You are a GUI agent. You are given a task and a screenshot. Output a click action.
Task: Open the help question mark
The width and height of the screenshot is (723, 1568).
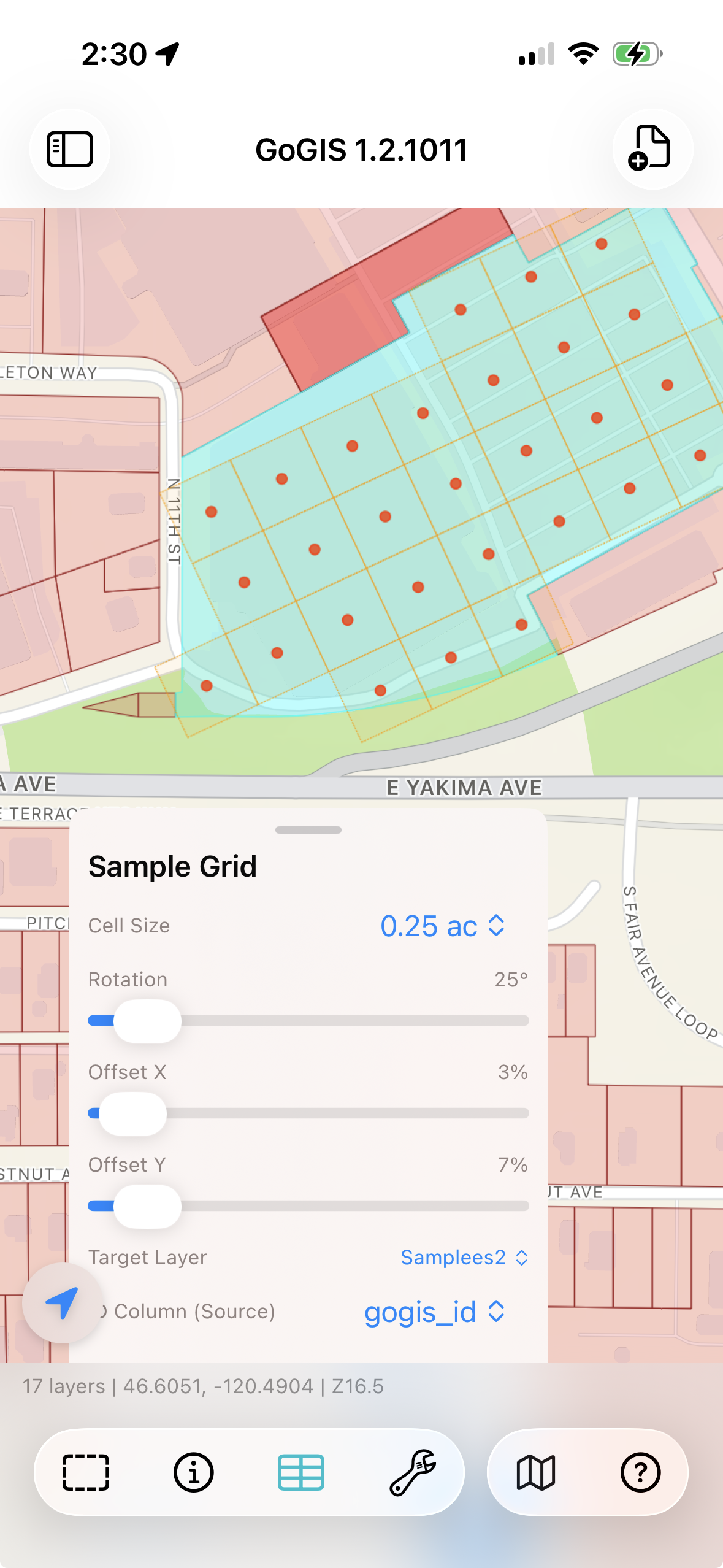pyautogui.click(x=640, y=1472)
